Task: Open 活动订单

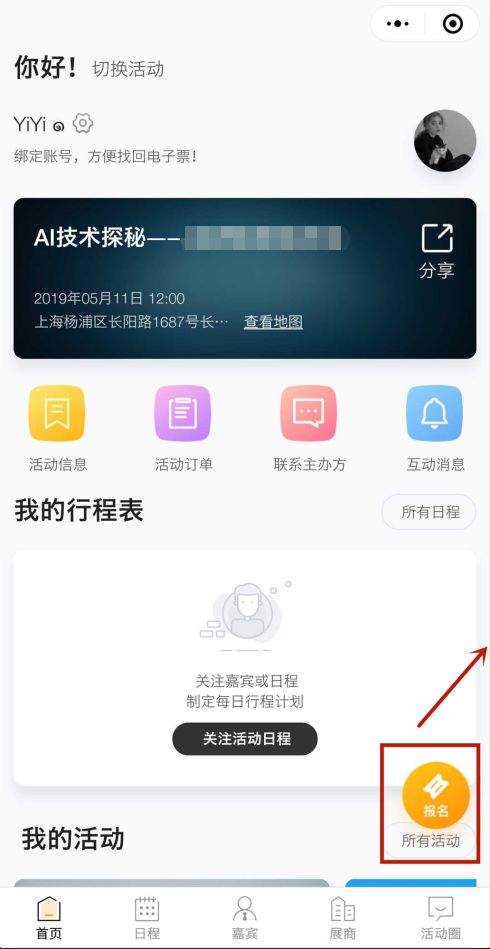Action: click(183, 429)
